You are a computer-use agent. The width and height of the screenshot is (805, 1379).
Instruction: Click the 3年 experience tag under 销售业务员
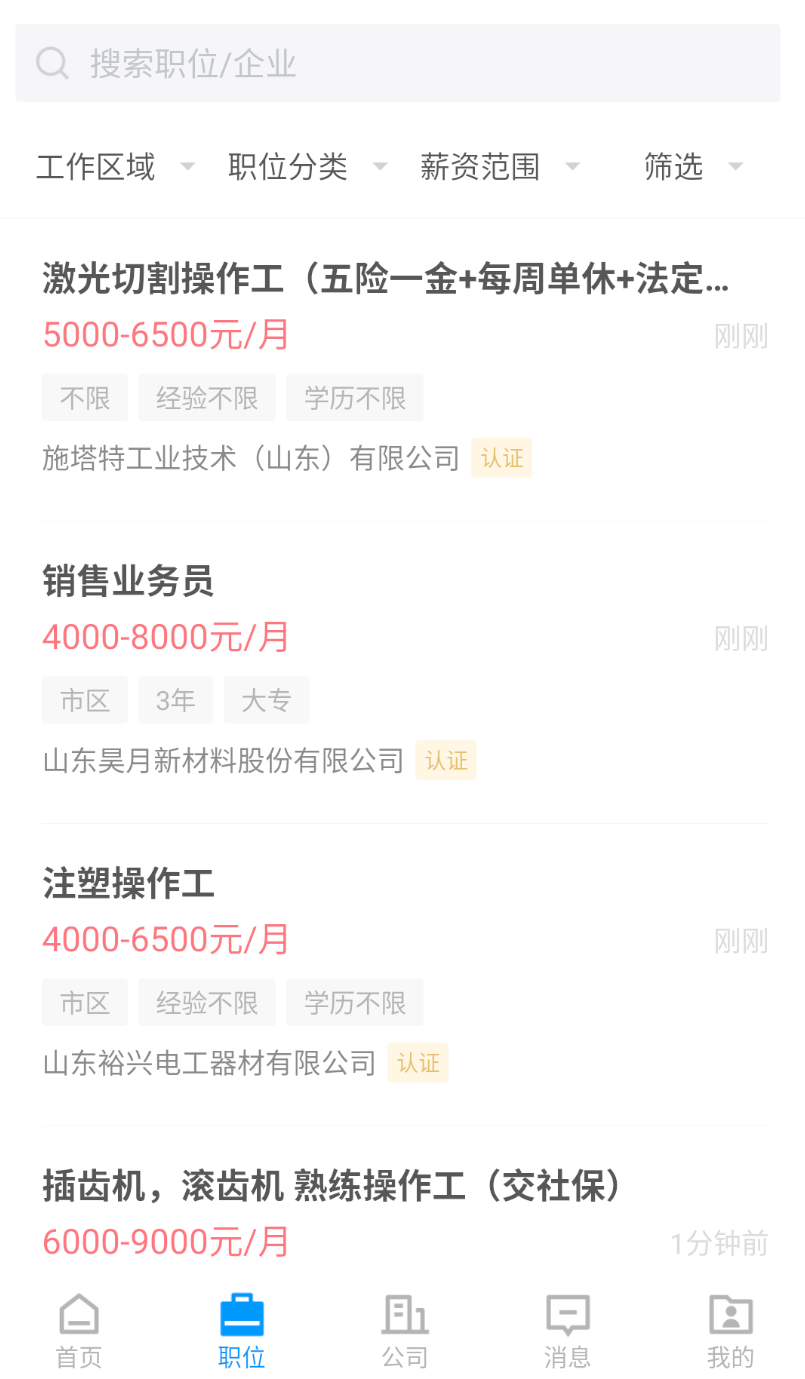pyautogui.click(x=175, y=700)
